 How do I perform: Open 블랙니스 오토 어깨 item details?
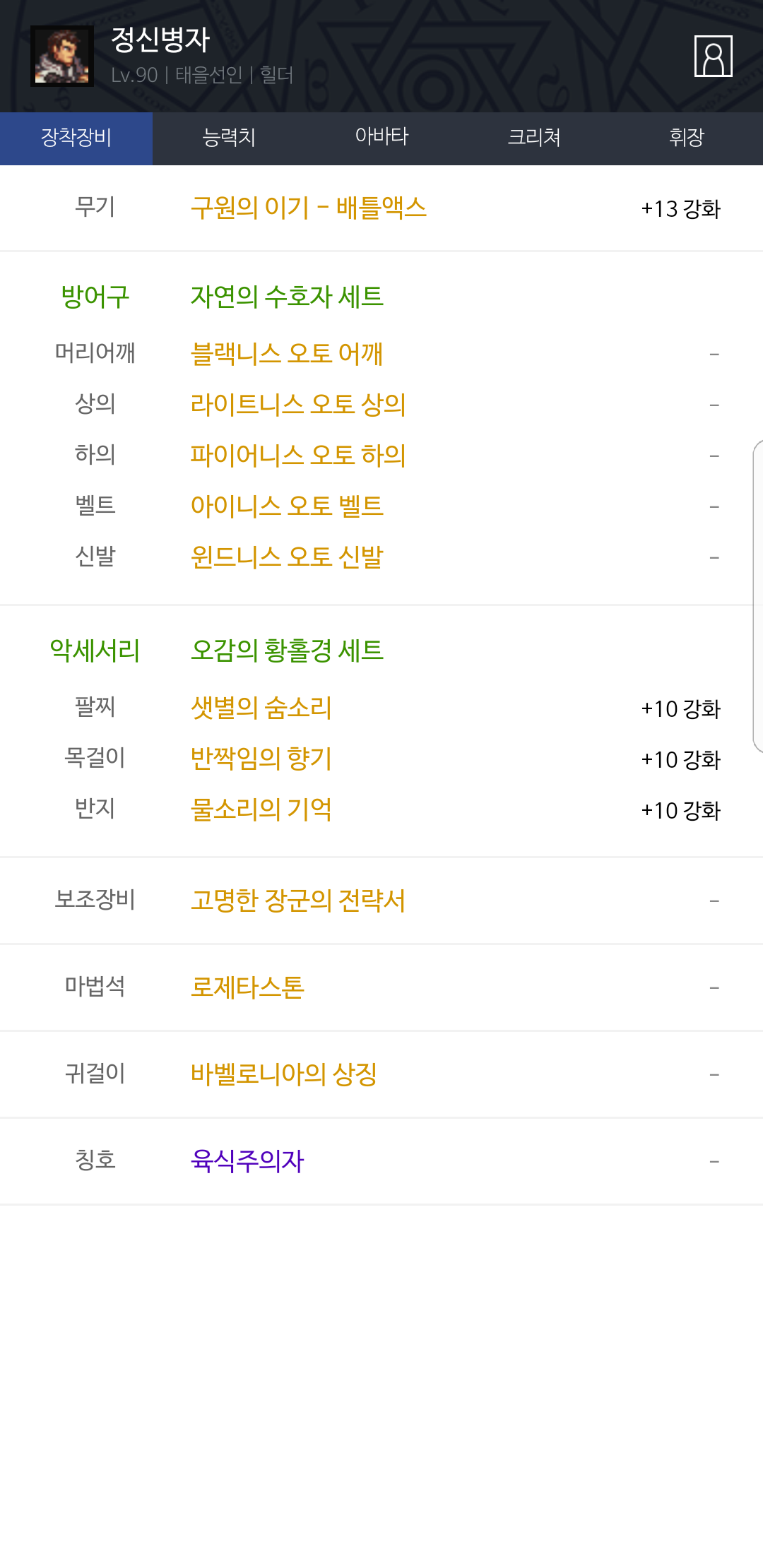tap(287, 353)
